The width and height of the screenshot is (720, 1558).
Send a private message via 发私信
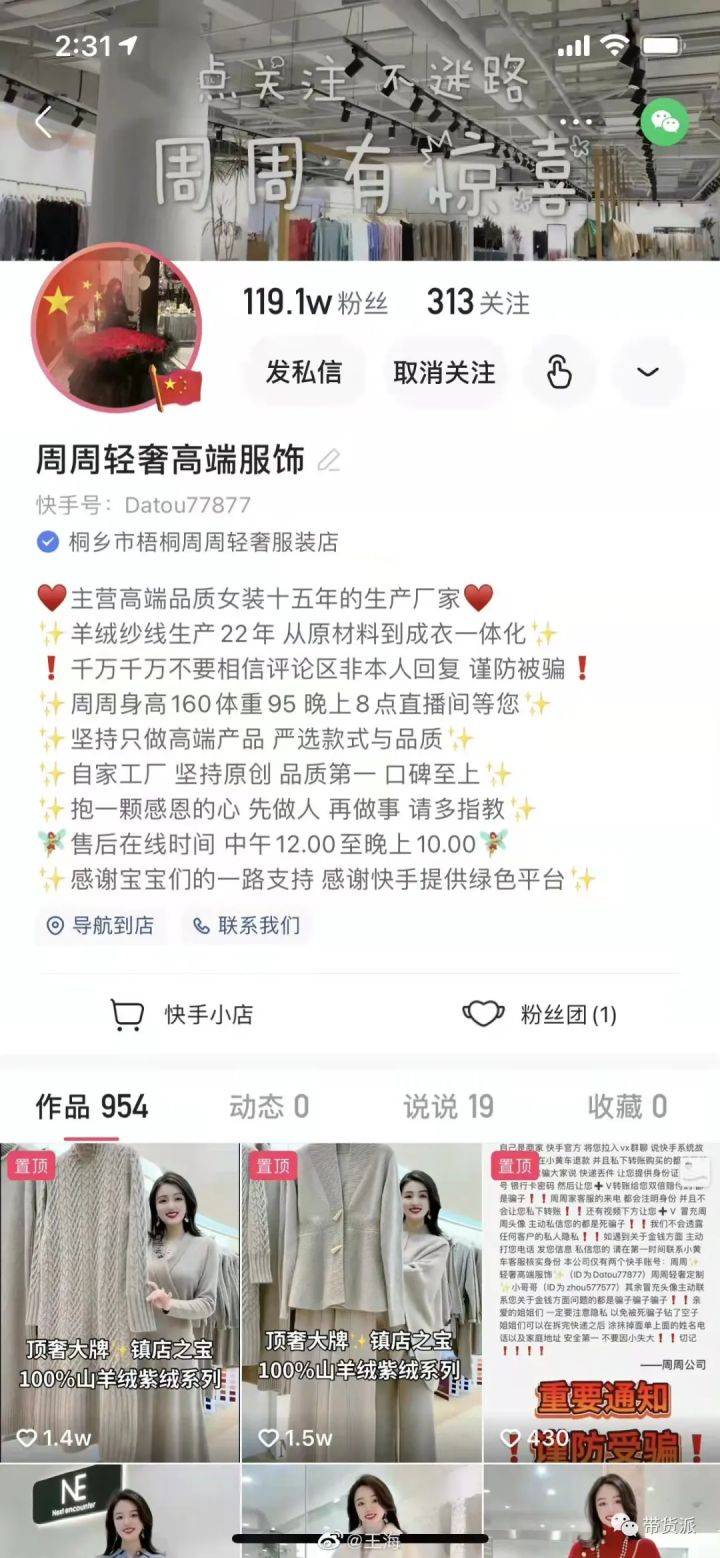pyautogui.click(x=303, y=373)
